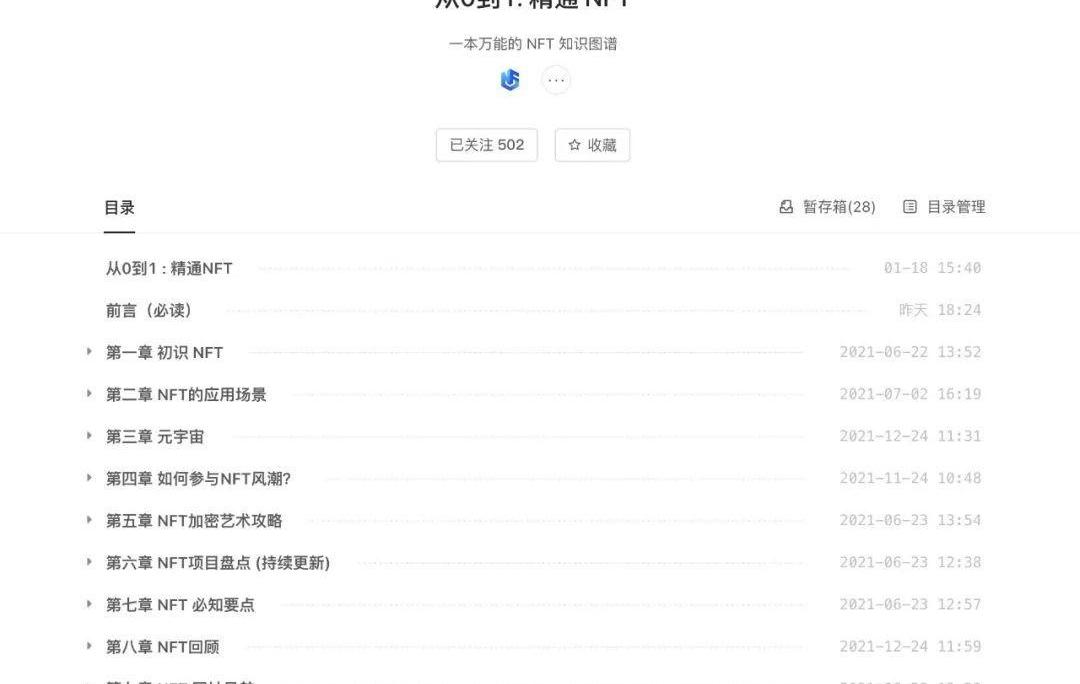Open chapter 第八章 NFT回顾
The width and height of the screenshot is (1080, 684).
coord(162,646)
